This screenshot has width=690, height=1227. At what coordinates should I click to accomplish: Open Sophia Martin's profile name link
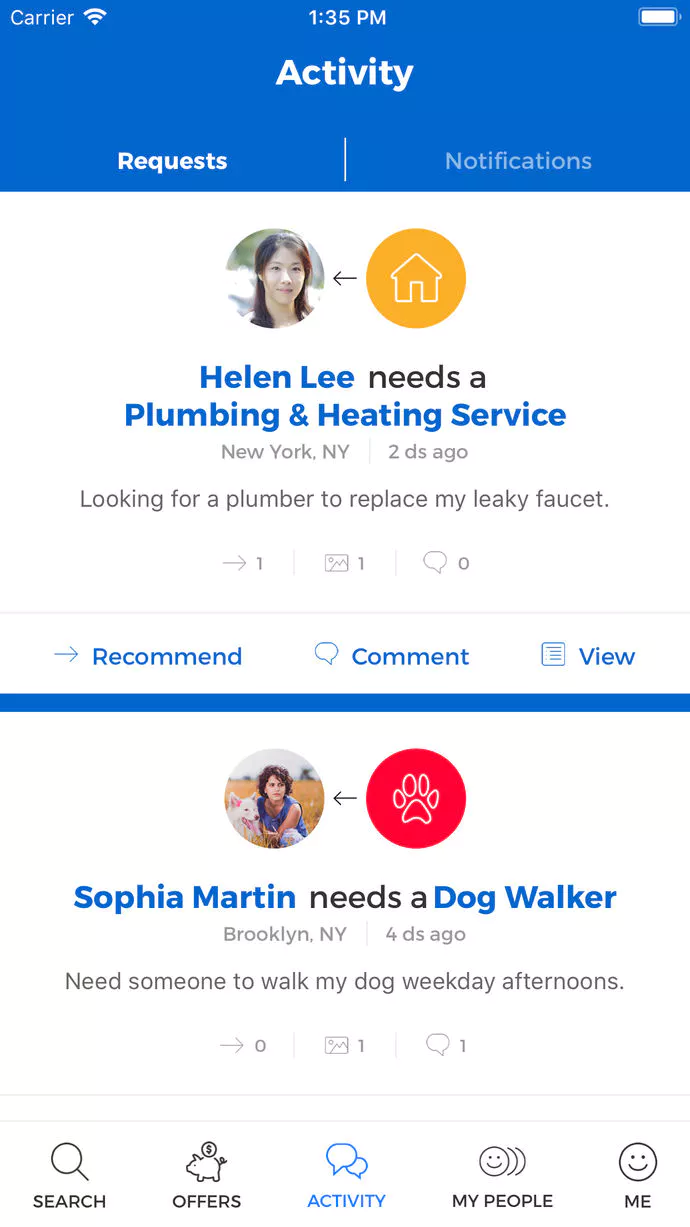(x=185, y=897)
